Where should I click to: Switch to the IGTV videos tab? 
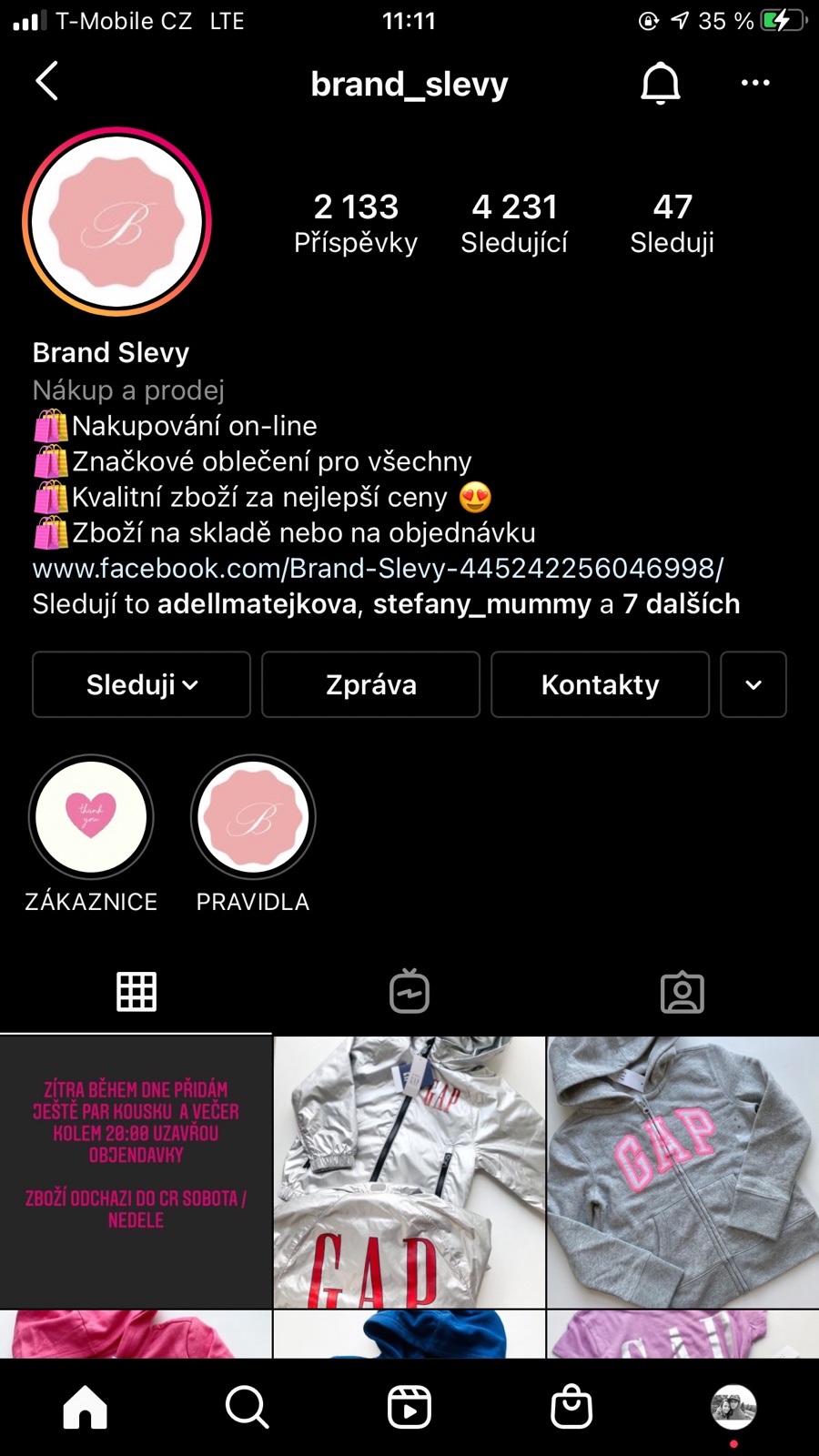[409, 991]
